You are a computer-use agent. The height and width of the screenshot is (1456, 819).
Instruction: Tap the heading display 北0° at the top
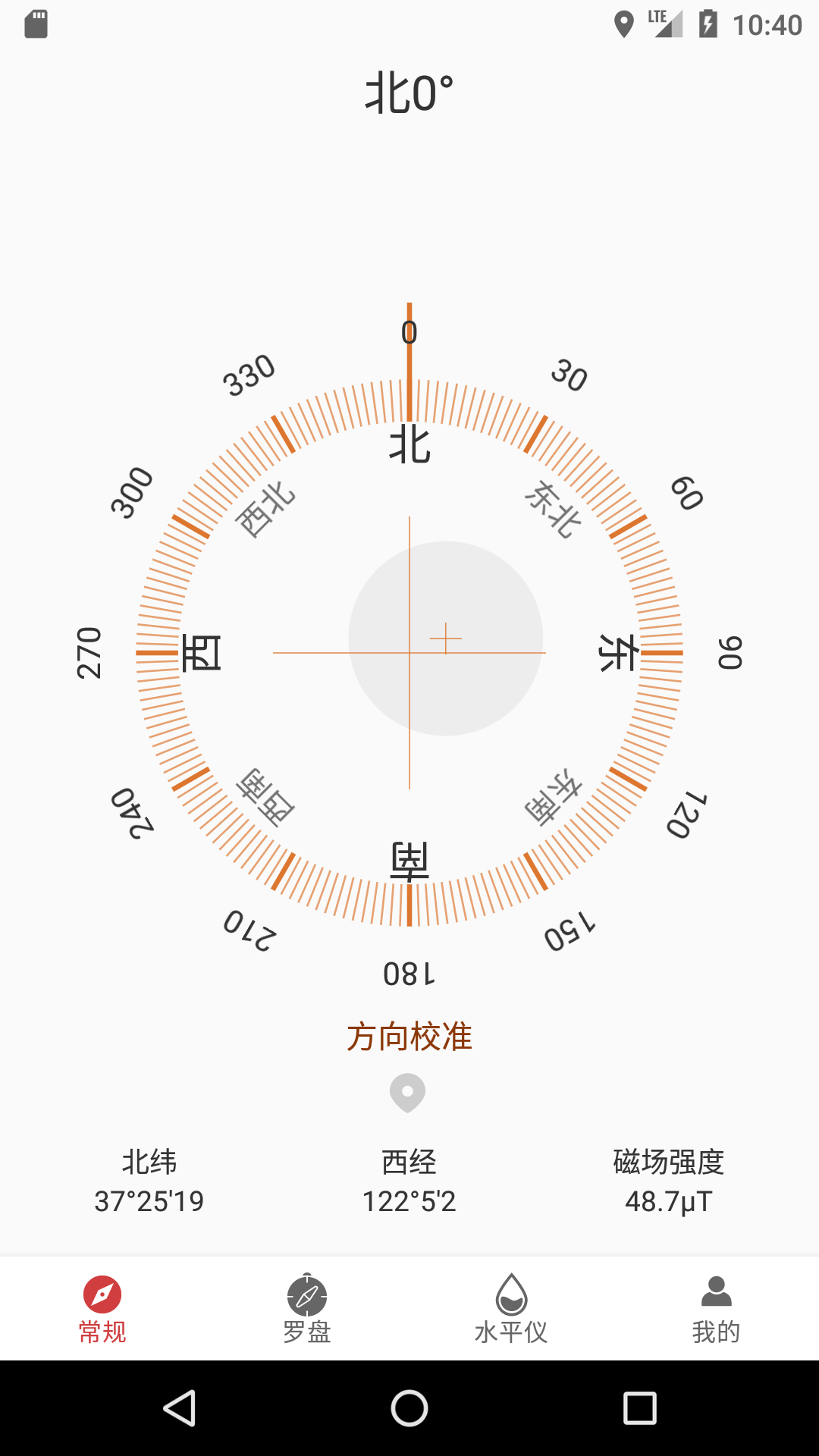(x=409, y=91)
